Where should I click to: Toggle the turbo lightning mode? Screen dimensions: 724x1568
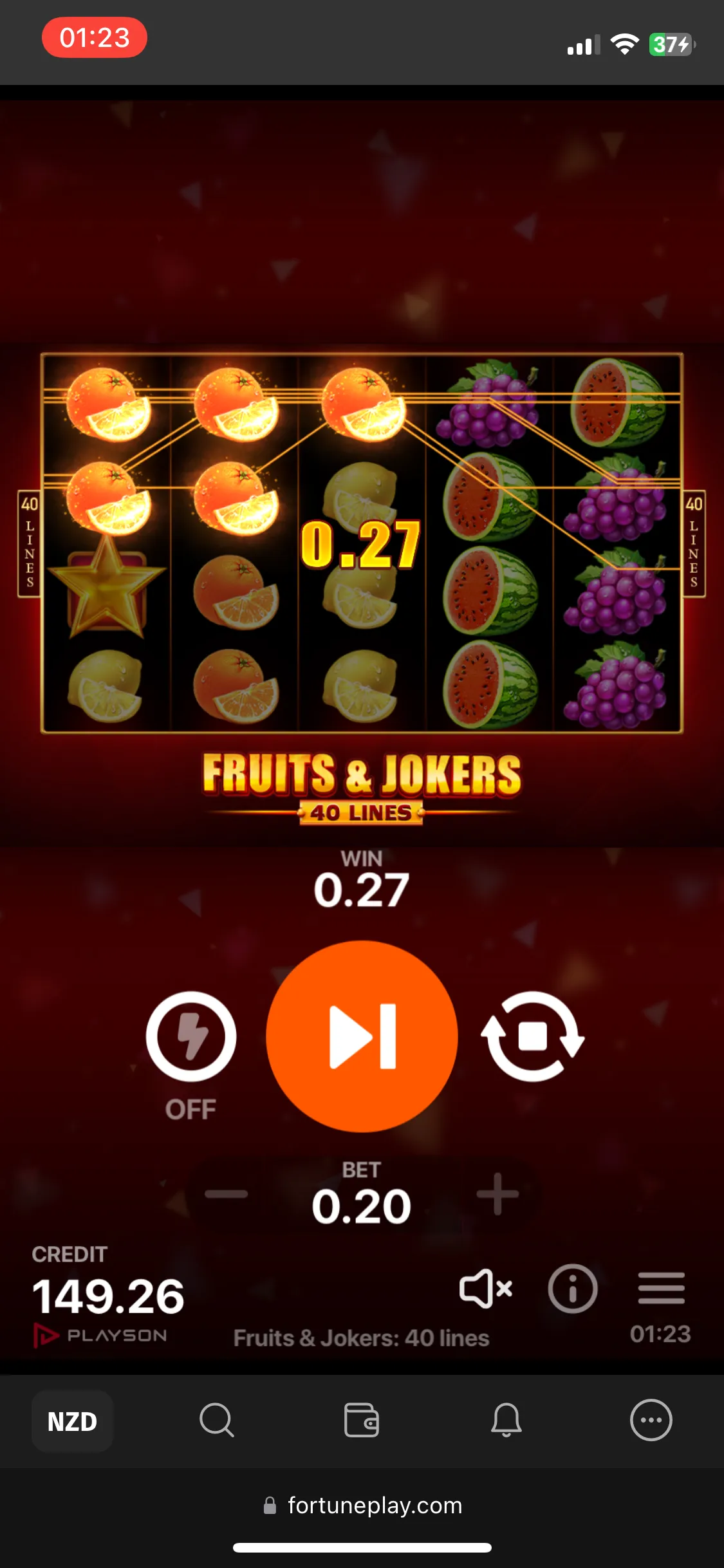[x=191, y=1036]
